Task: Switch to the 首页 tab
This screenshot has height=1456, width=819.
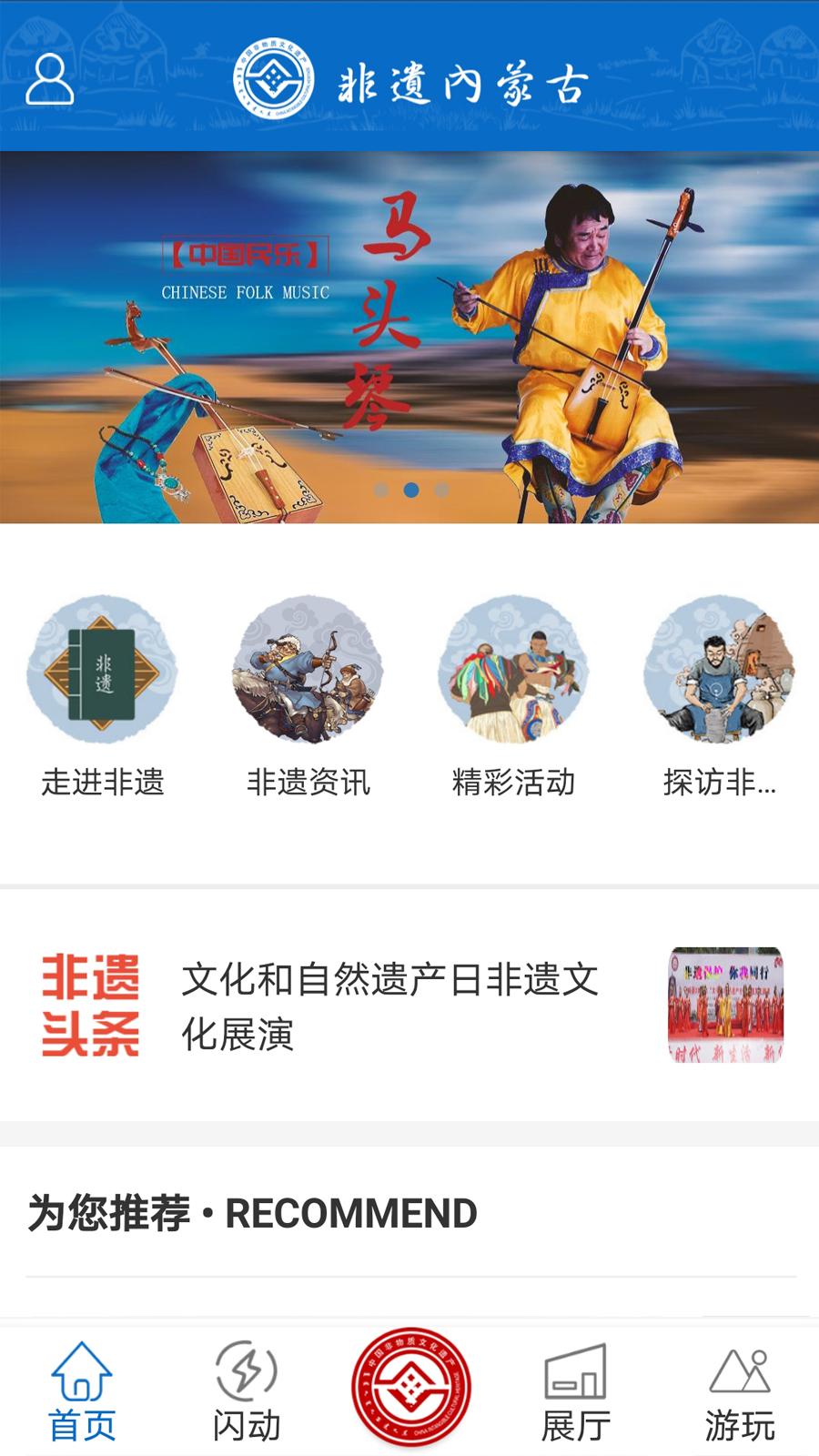Action: (x=82, y=1392)
